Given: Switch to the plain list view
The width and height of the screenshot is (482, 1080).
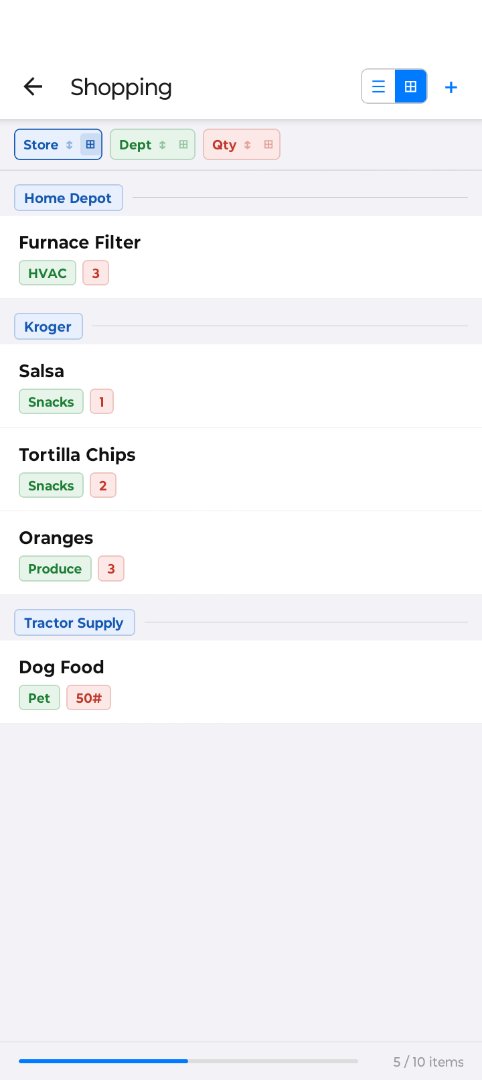Looking at the screenshot, I should tap(378, 87).
